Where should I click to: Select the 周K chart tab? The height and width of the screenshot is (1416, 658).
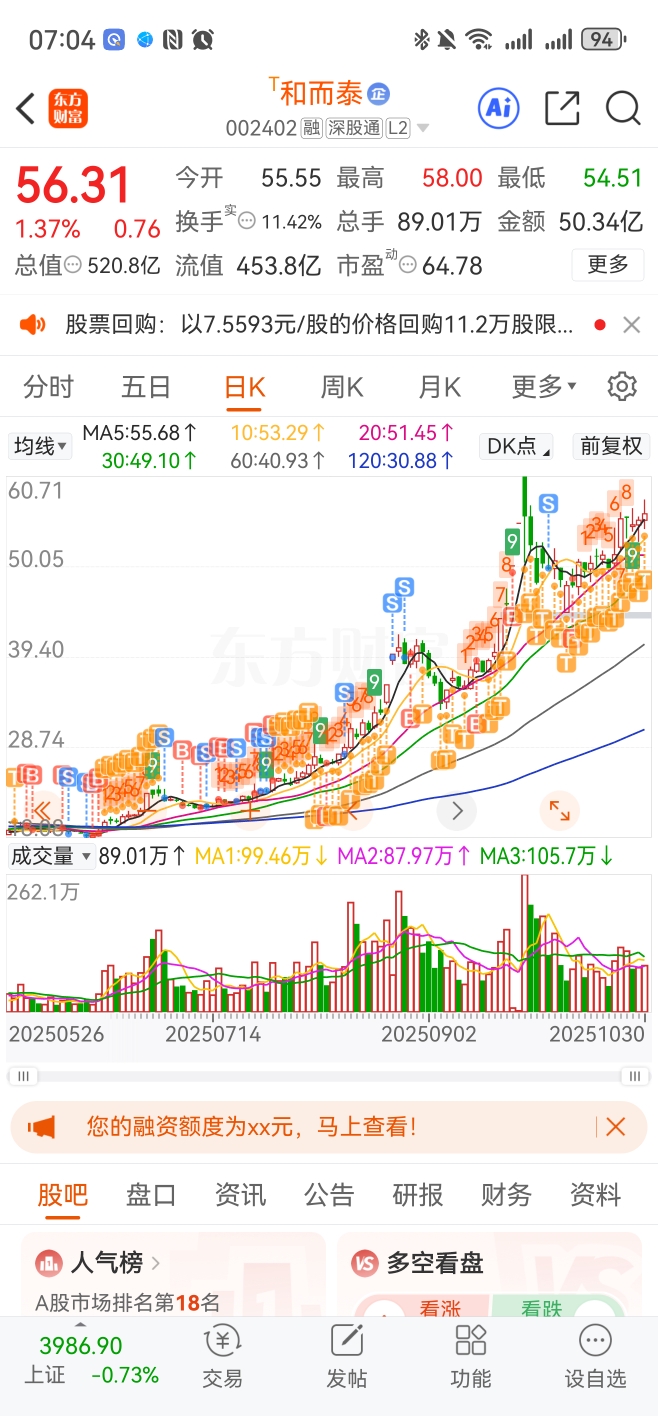pyautogui.click(x=342, y=387)
